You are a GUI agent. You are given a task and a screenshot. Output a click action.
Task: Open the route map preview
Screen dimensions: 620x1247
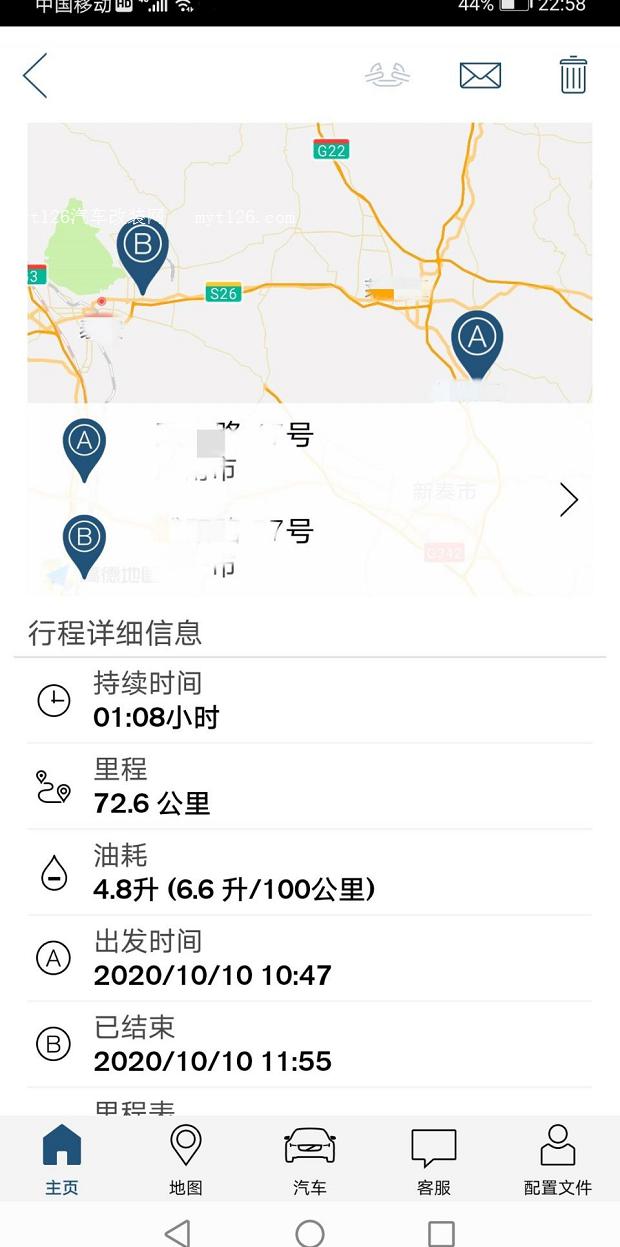tap(309, 262)
